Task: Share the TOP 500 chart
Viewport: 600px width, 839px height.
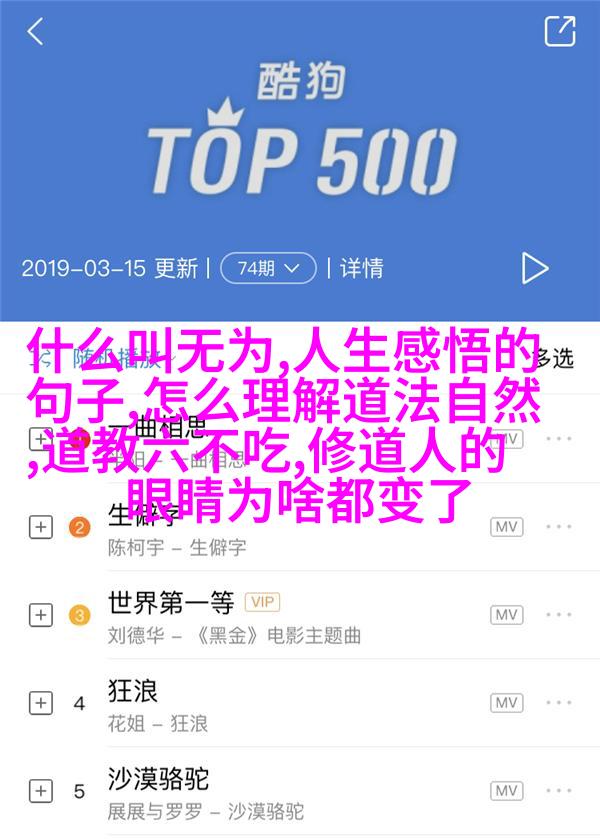Action: coord(559,31)
